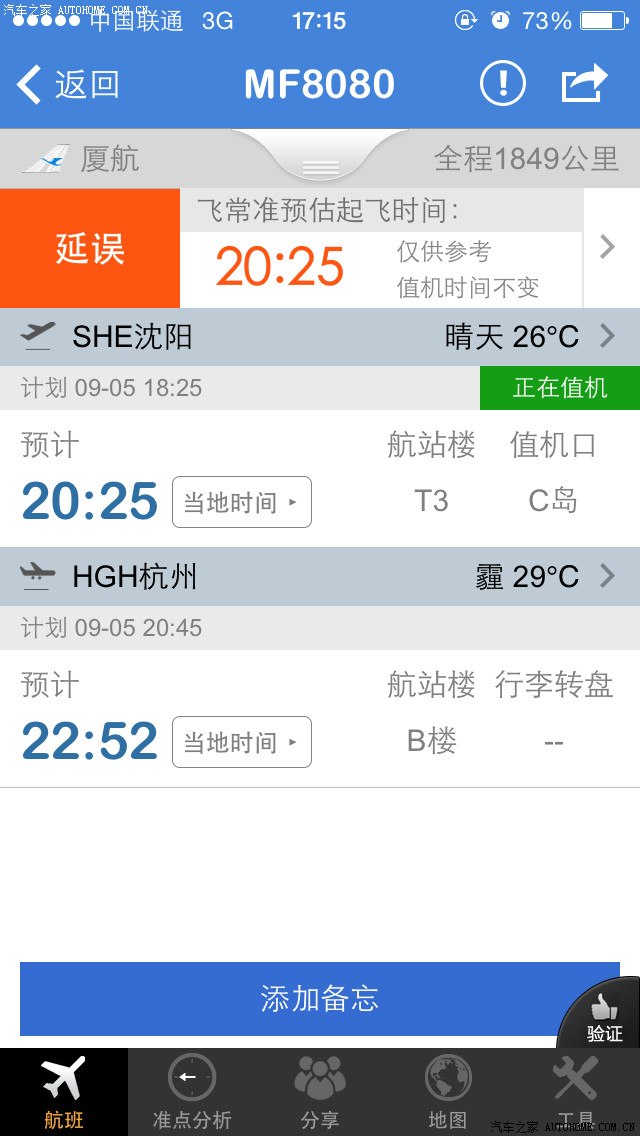
Task: Tap the 验证 thumbs-up button
Action: coord(603,1017)
